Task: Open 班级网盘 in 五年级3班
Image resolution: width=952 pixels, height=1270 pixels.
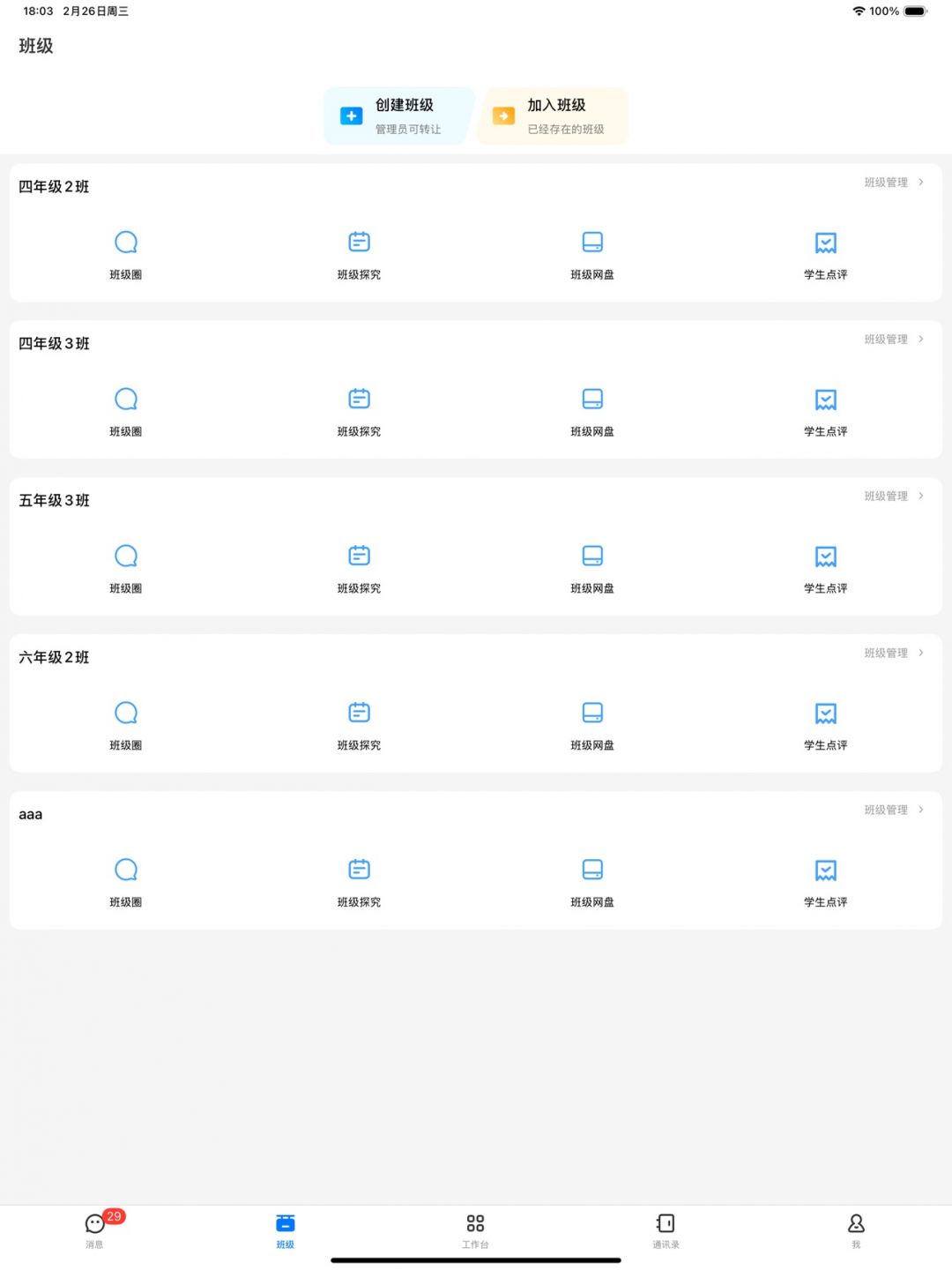Action: 592,567
